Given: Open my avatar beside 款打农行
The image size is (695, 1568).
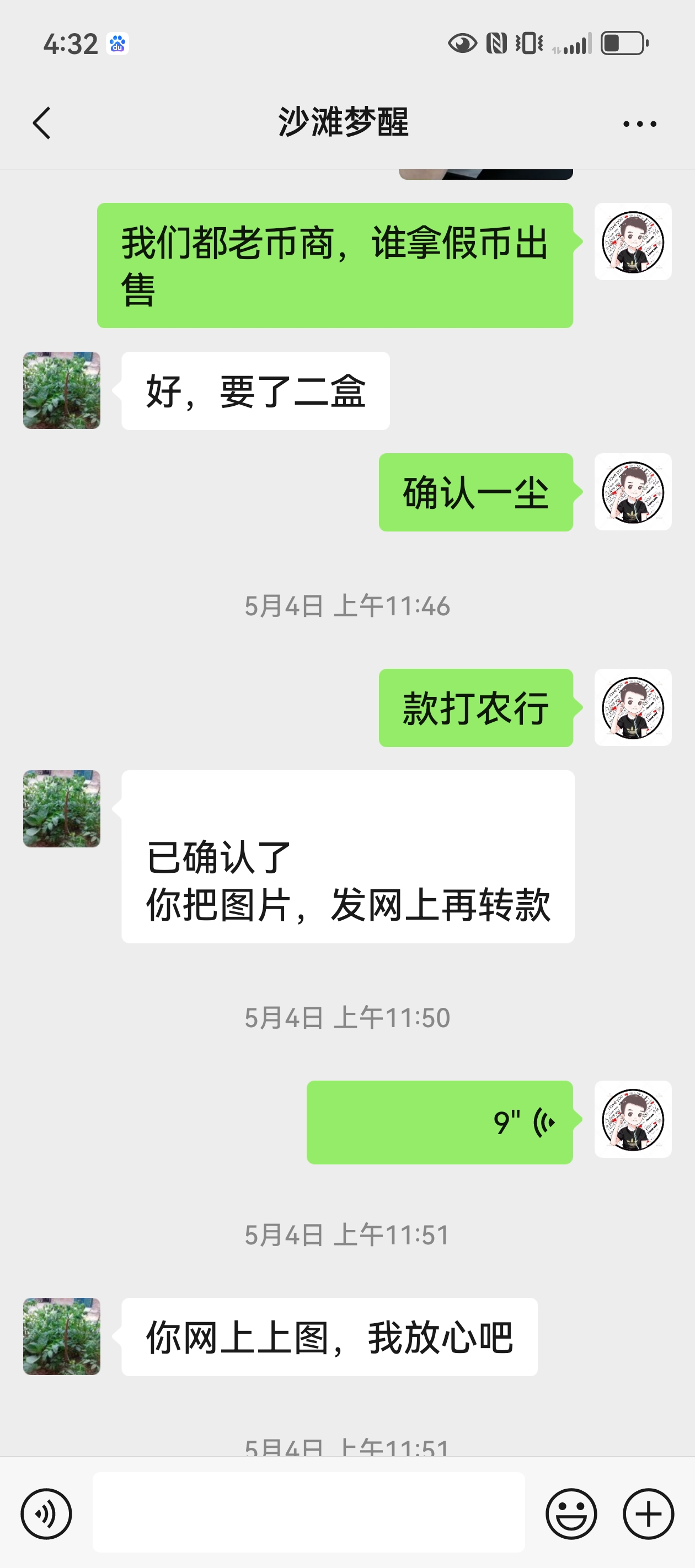Looking at the screenshot, I should (x=633, y=707).
